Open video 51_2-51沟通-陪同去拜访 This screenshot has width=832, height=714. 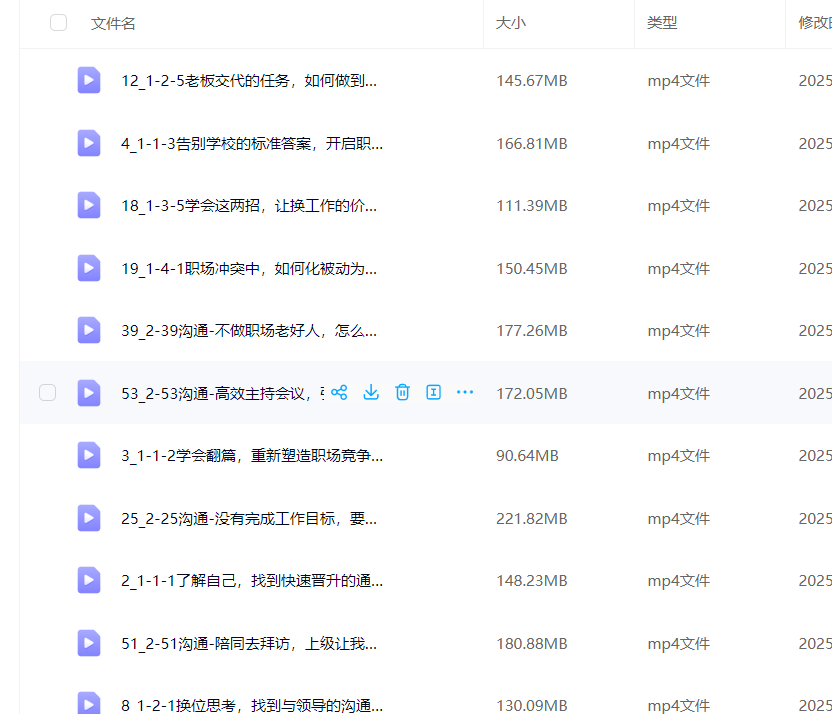tap(248, 644)
